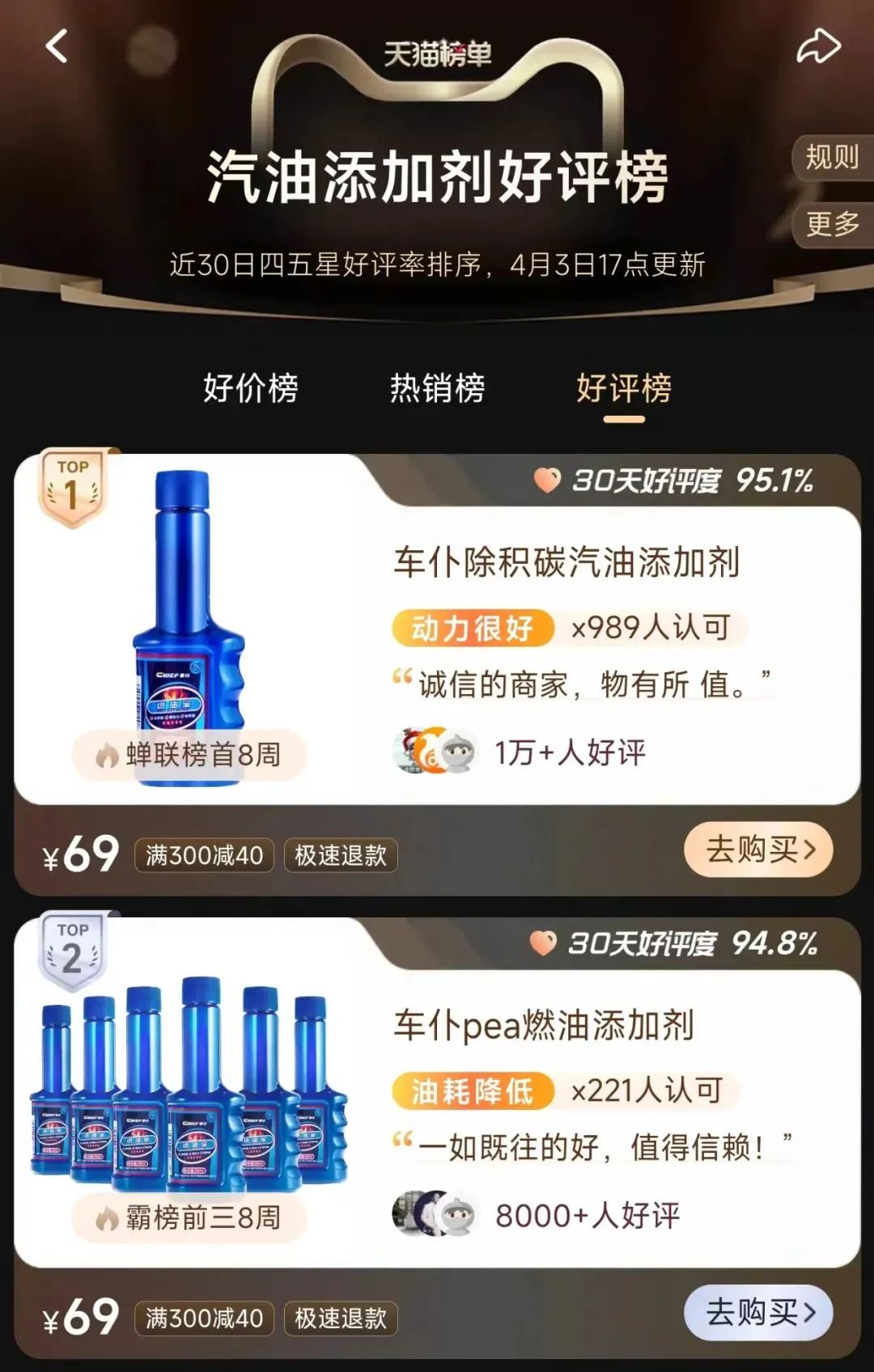
Task: Share this ranking list
Action: [818, 46]
